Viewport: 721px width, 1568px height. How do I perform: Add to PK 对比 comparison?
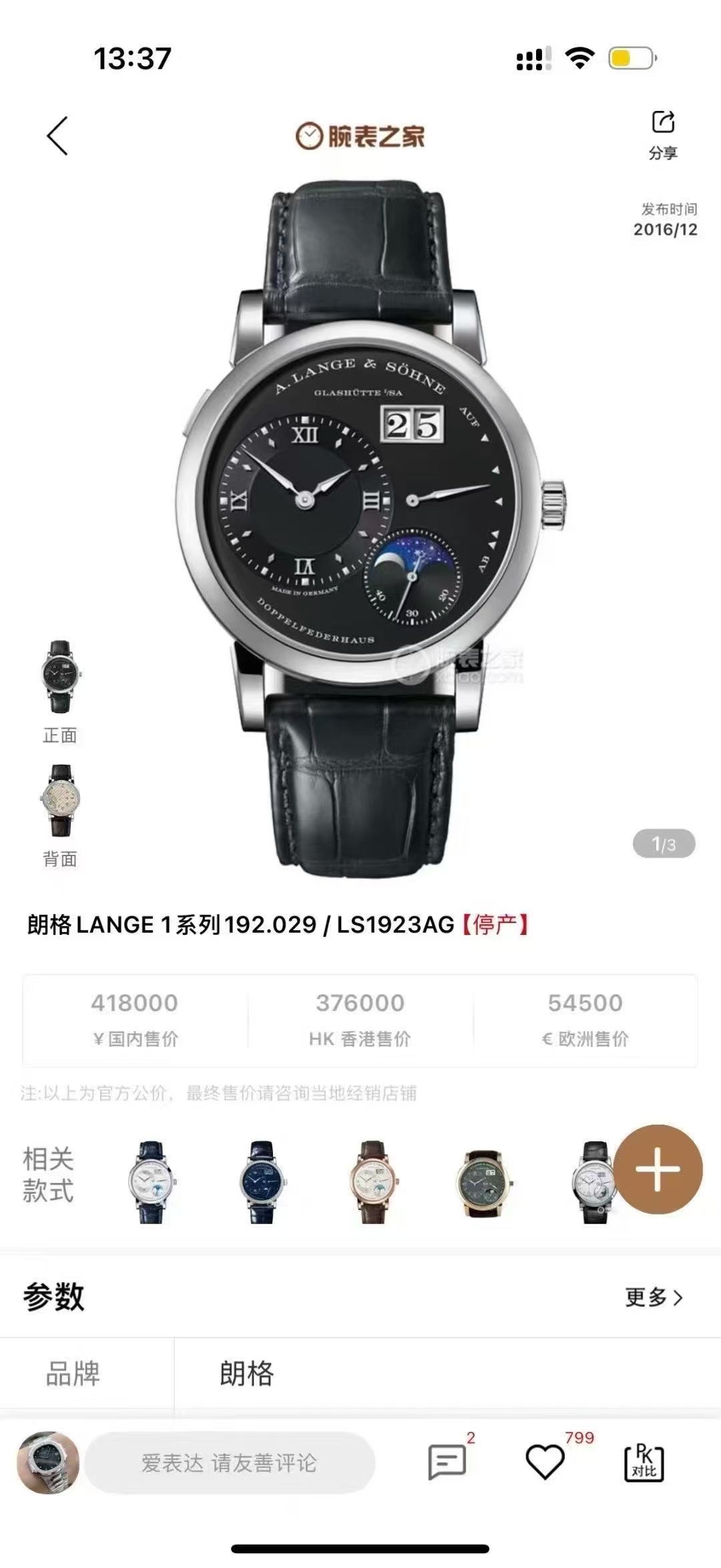644,1462
